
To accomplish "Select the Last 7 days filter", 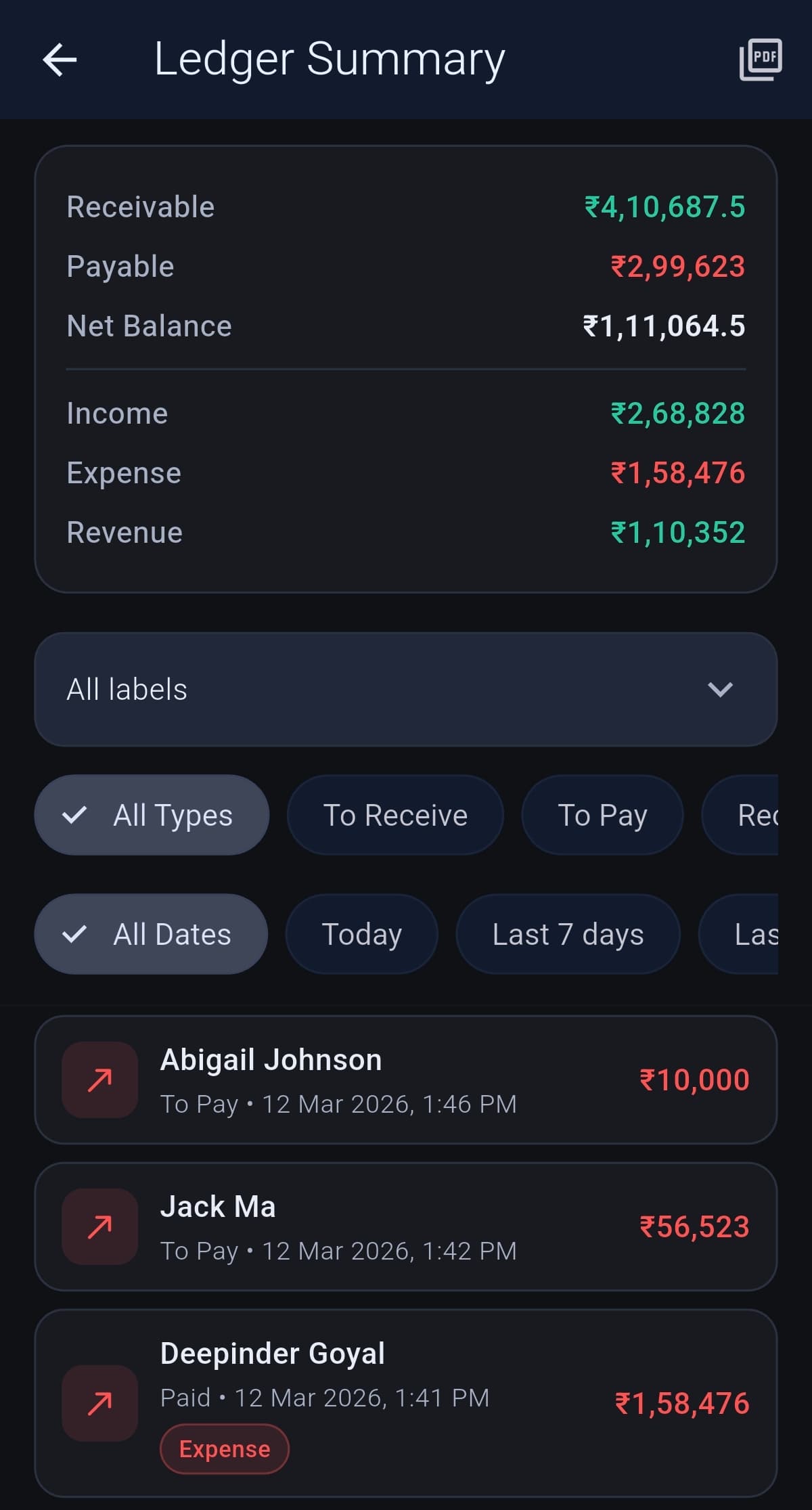I will (x=568, y=934).
